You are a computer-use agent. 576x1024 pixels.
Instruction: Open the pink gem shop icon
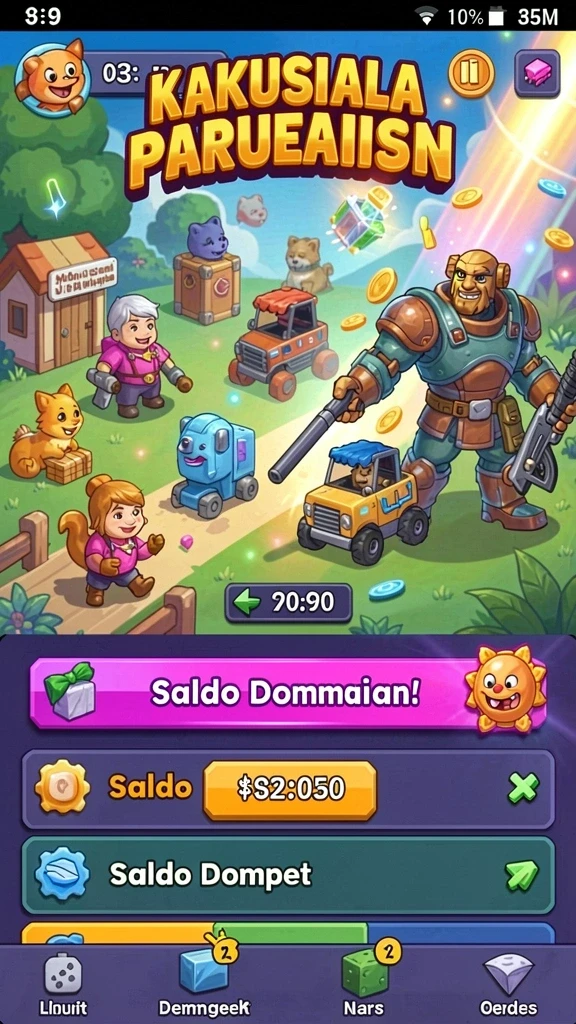pyautogui.click(x=537, y=72)
